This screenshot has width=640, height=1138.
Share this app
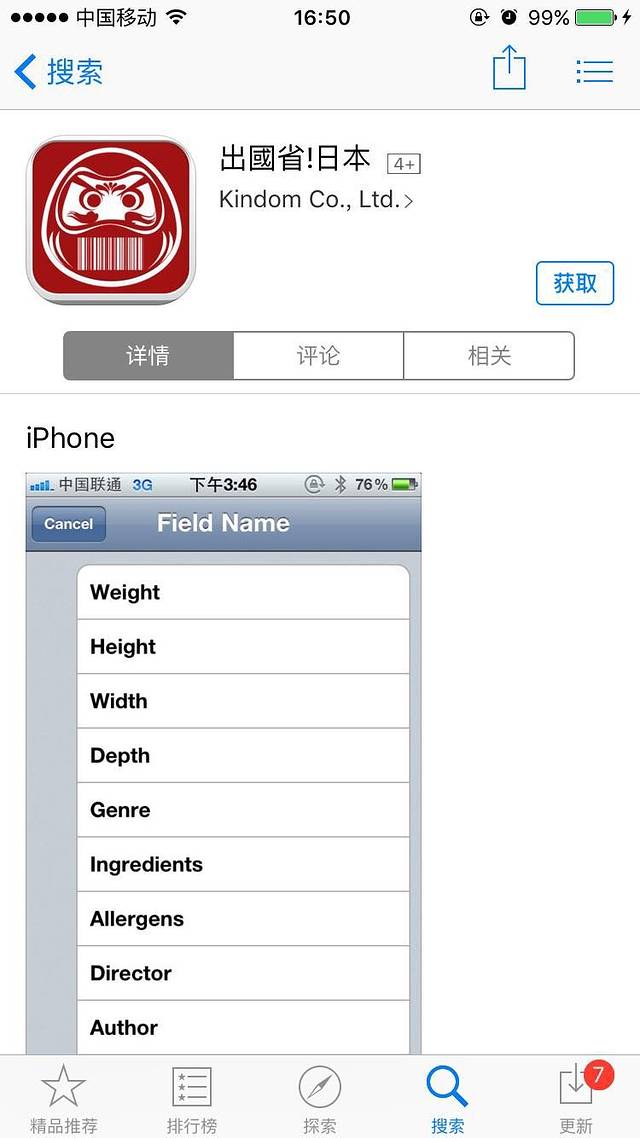pos(509,69)
